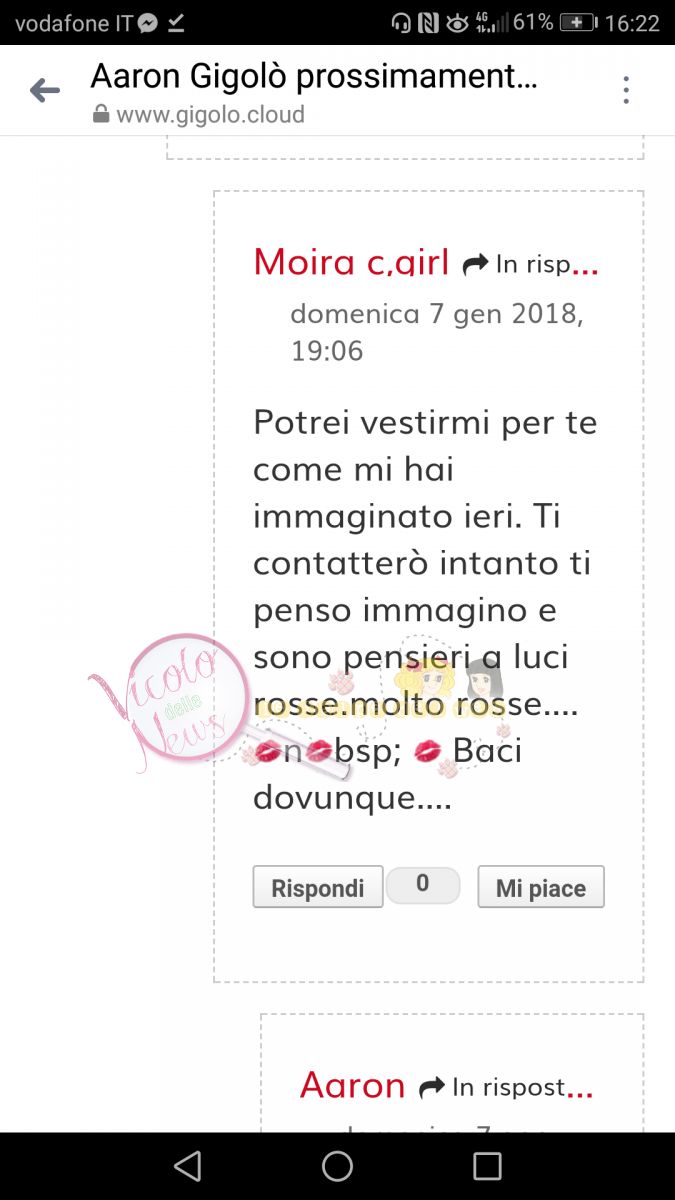Like Moira's comment with Mi piace
This screenshot has width=675, height=1200.
coord(540,887)
